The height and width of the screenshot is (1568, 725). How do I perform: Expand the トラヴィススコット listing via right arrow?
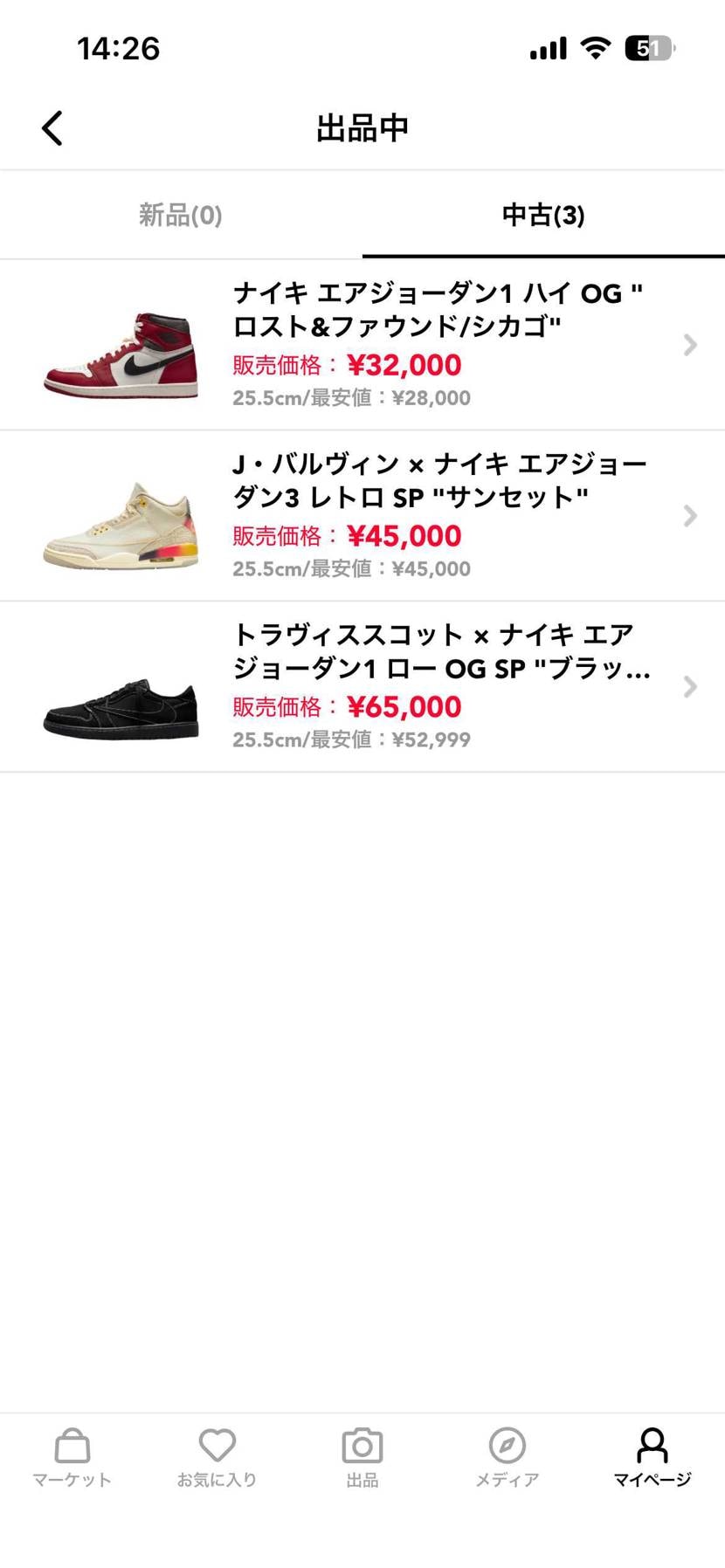[x=689, y=687]
